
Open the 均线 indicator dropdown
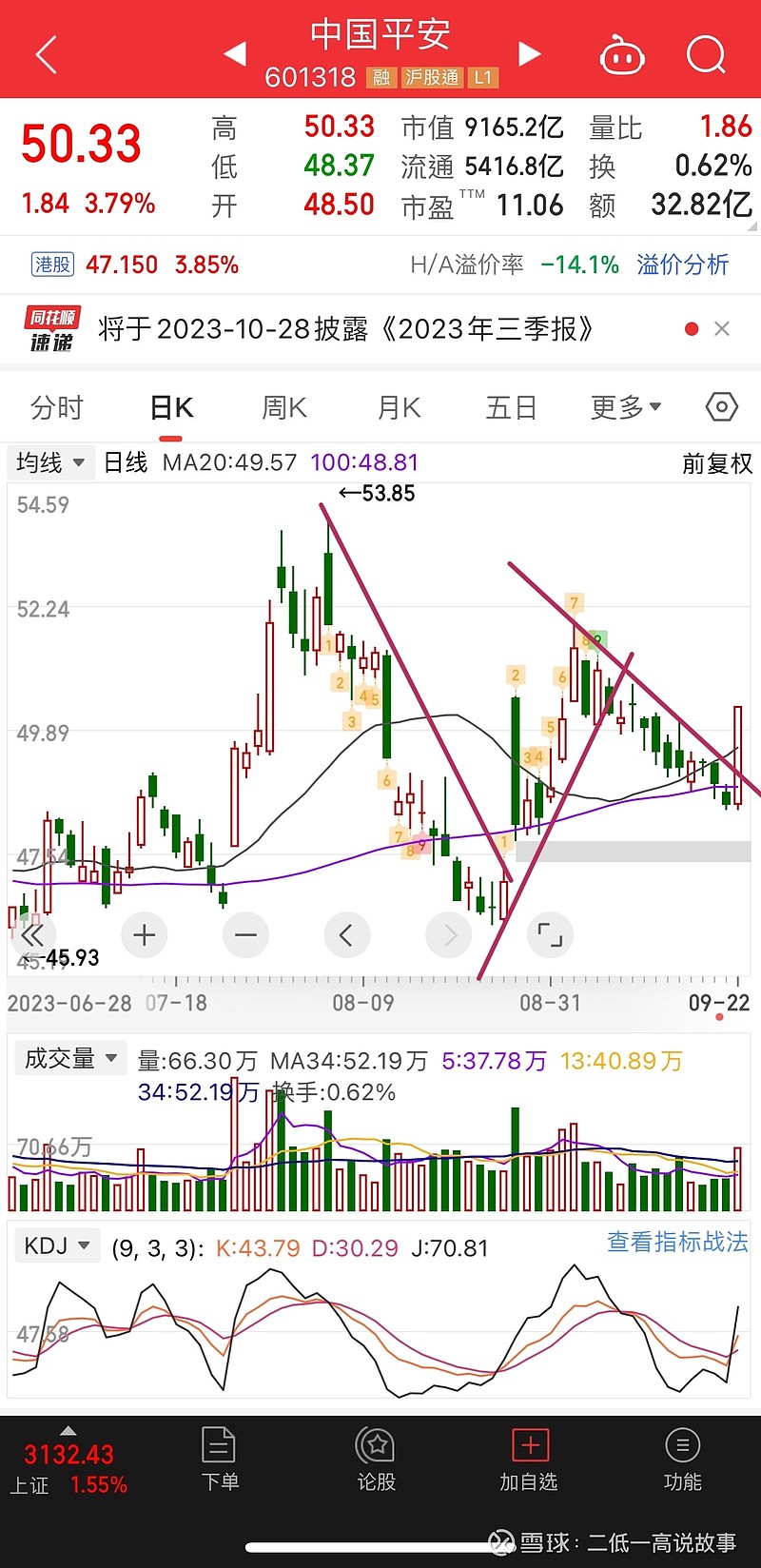49,463
